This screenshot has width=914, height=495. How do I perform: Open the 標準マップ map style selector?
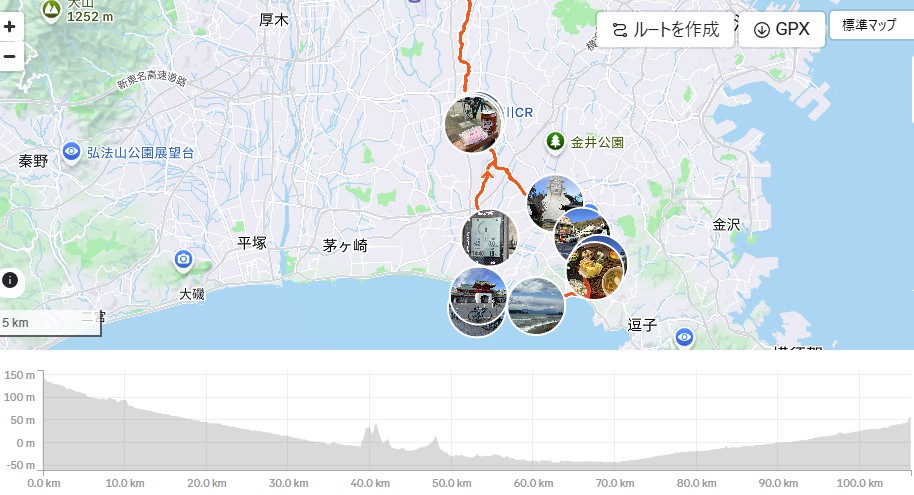point(869,26)
